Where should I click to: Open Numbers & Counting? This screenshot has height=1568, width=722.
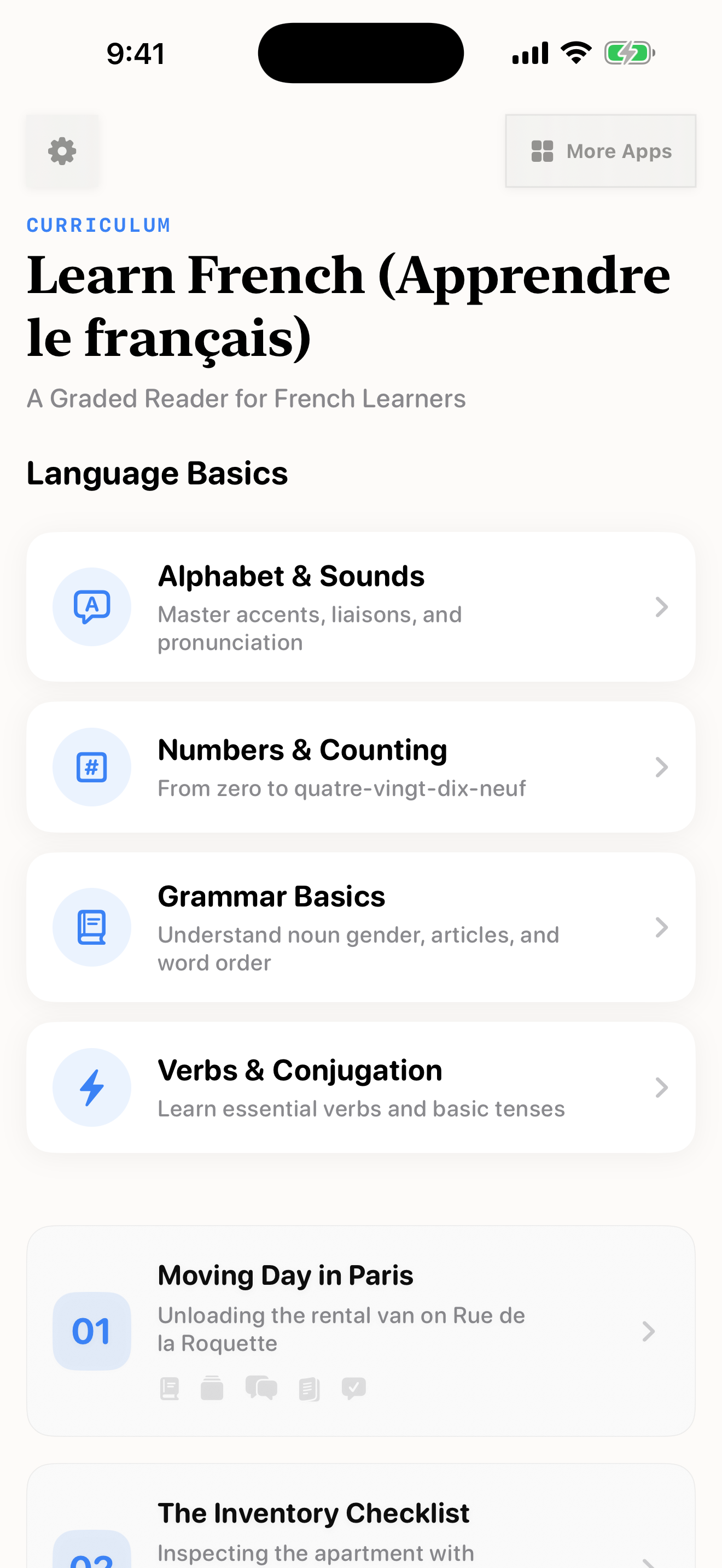tap(361, 767)
